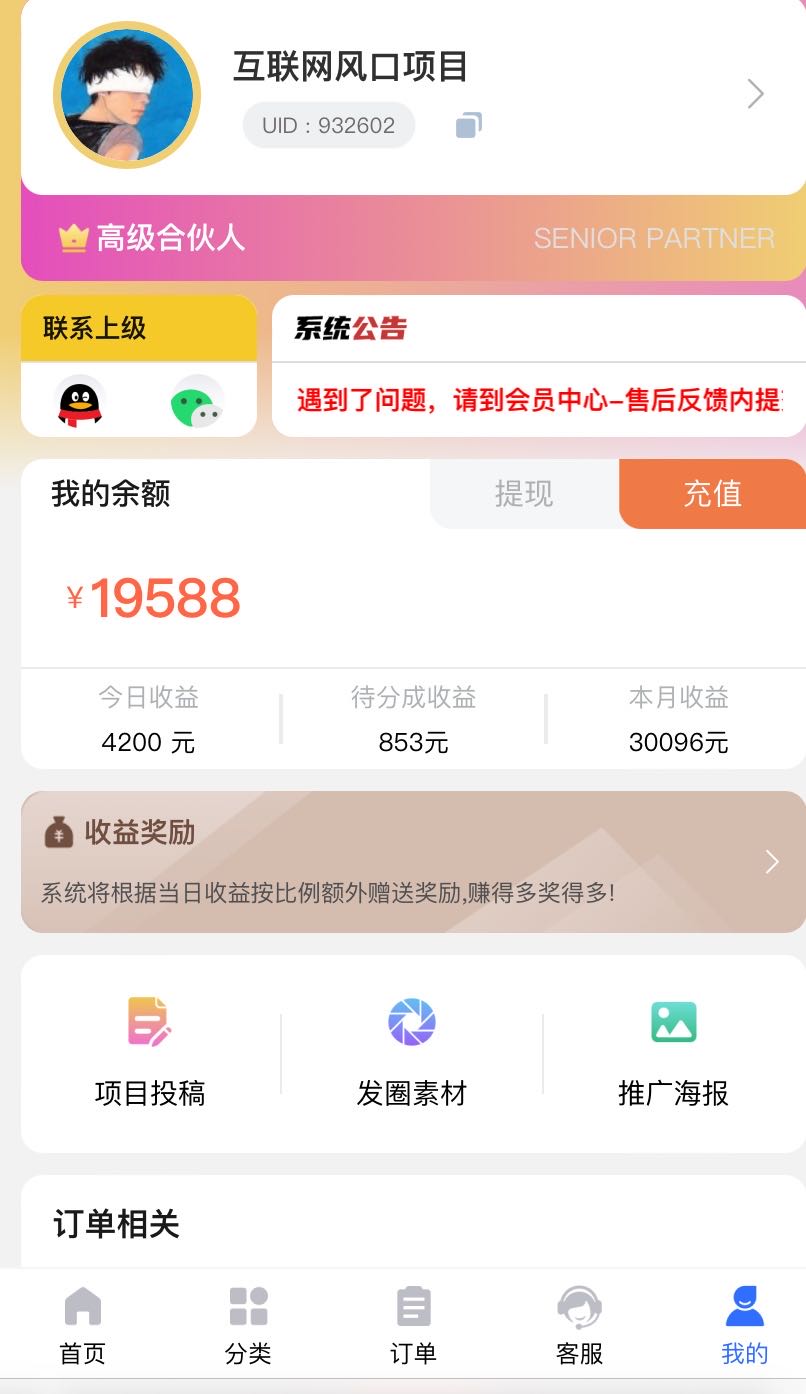The height and width of the screenshot is (1394, 806).
Task: Switch to the 订单 tab
Action: click(x=413, y=1326)
